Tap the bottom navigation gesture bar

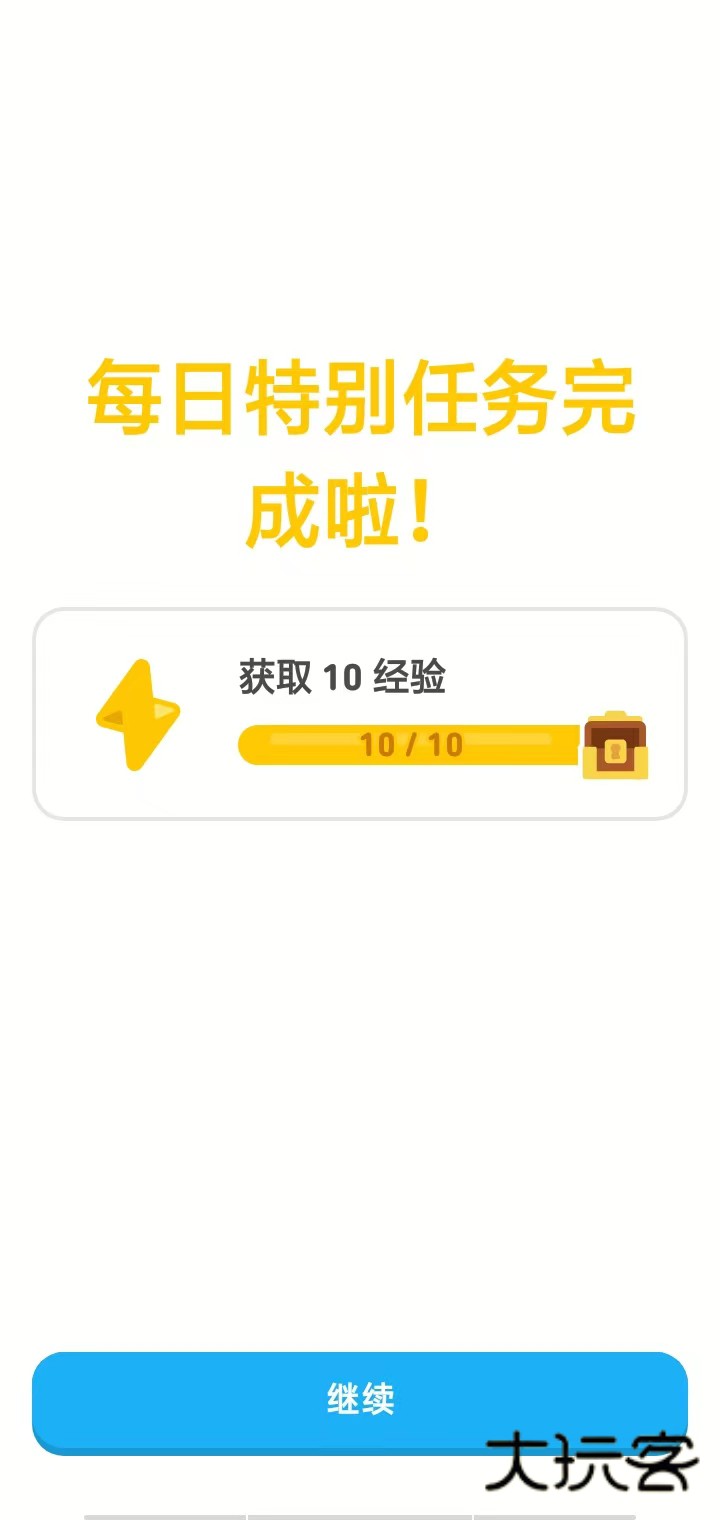360,1512
